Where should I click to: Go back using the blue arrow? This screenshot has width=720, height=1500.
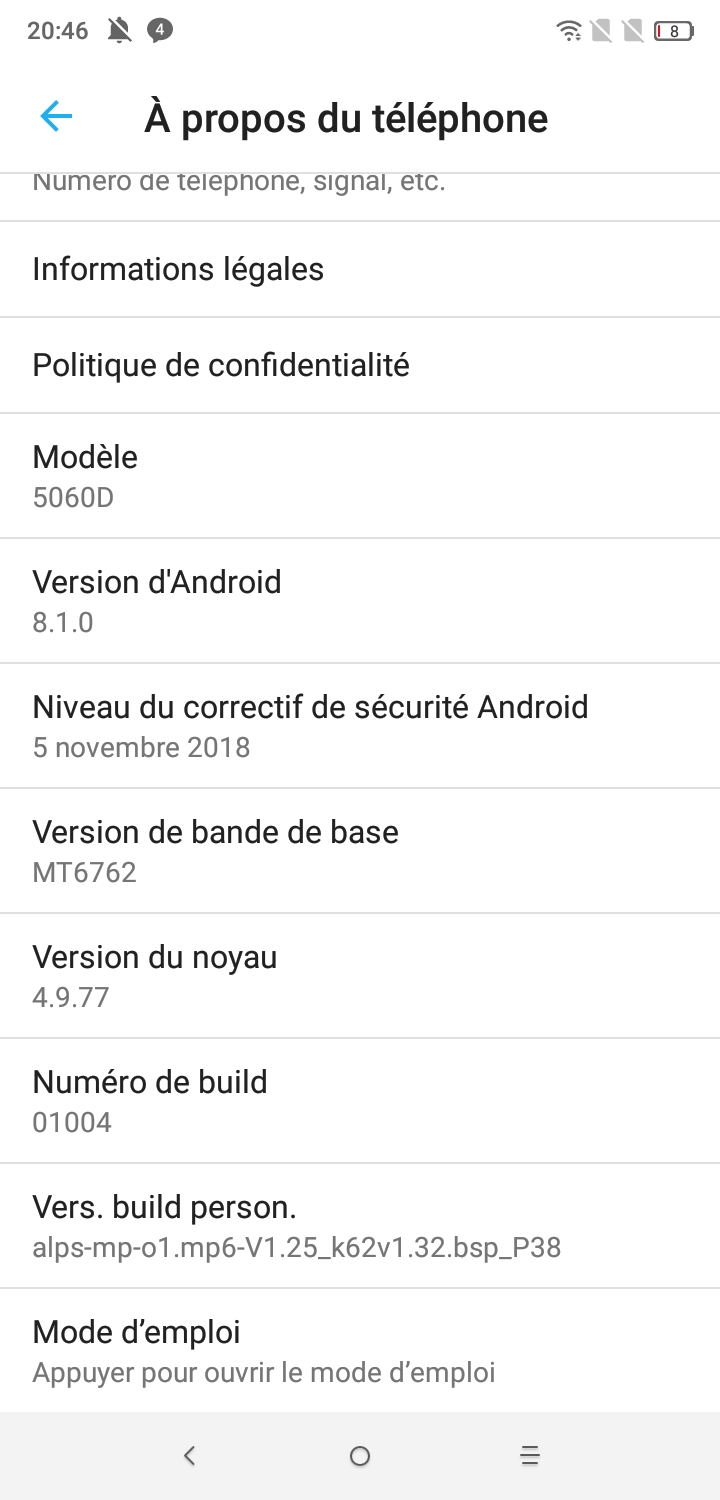(x=56, y=117)
